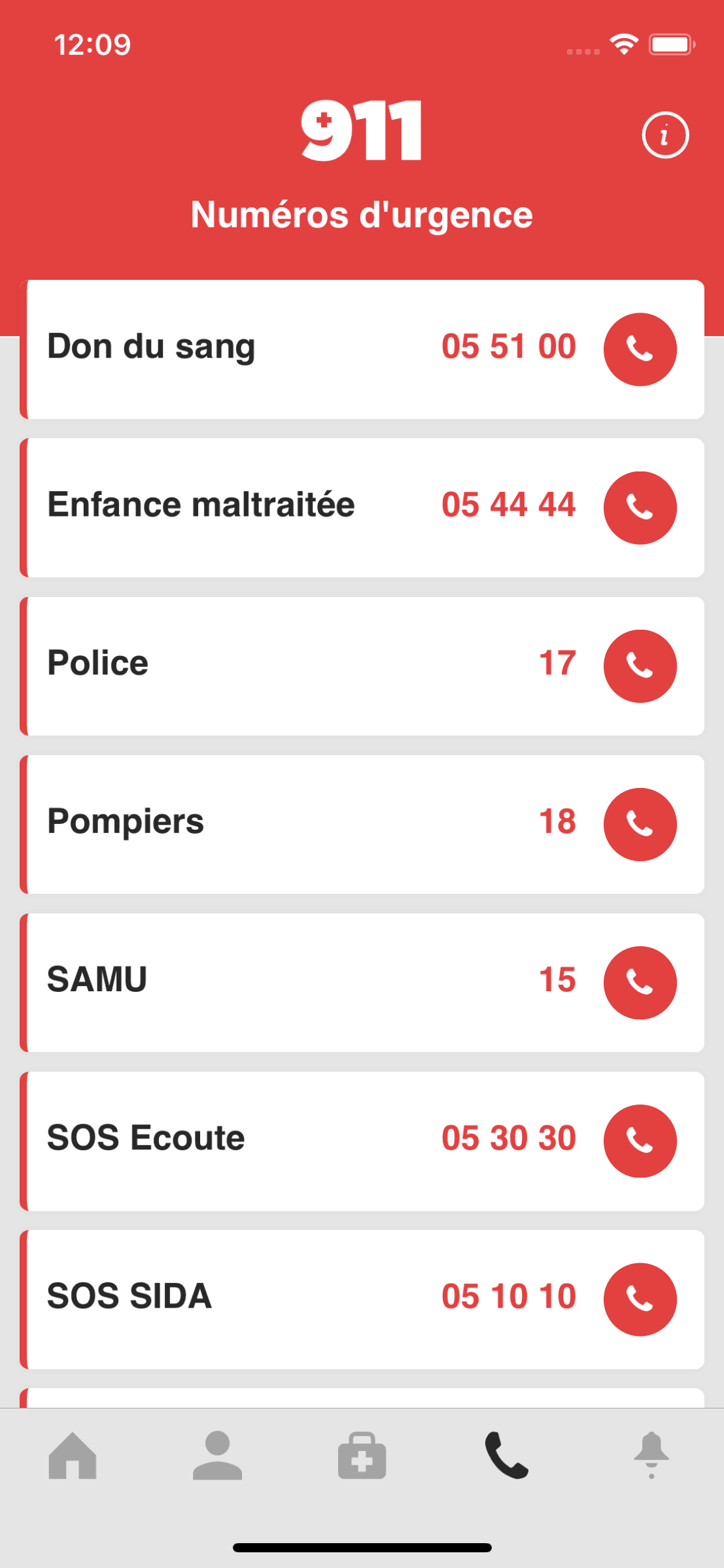Call the SOS SIDA number

point(640,1299)
